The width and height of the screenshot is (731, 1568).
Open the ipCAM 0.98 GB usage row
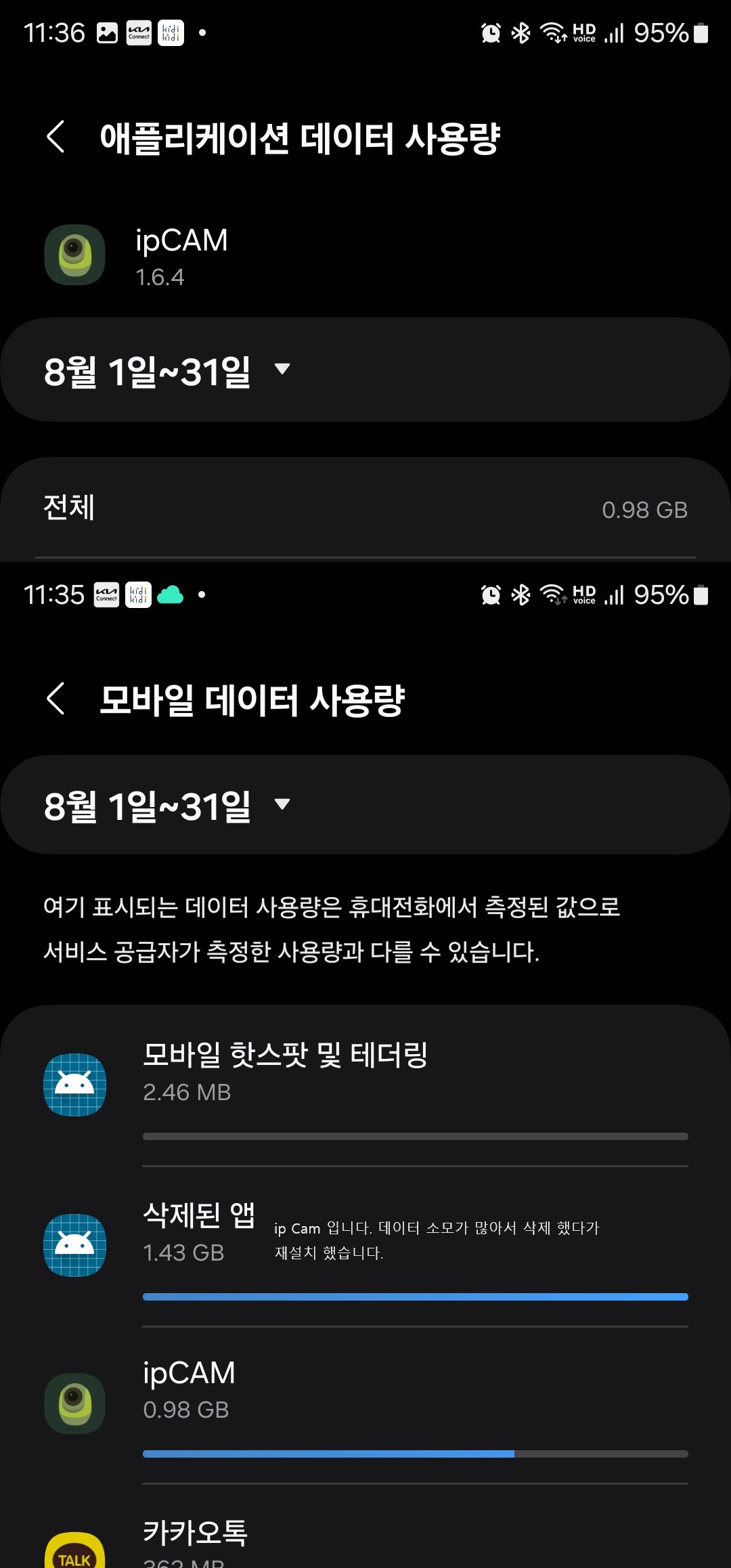coord(365,1405)
